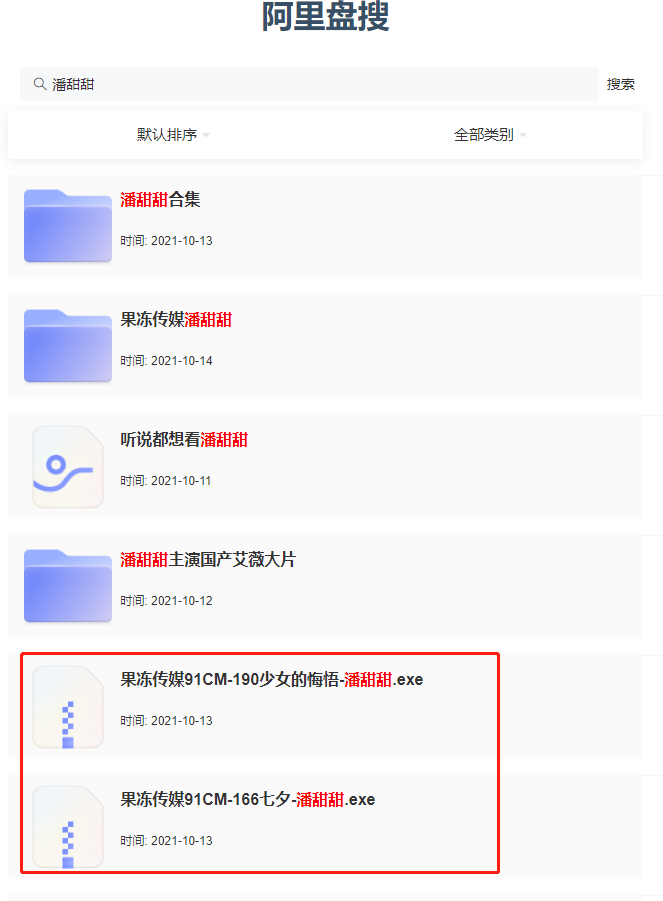Open the 91CM-166七夕 exe result
Viewport: 663px width, 901px height.
(x=247, y=800)
